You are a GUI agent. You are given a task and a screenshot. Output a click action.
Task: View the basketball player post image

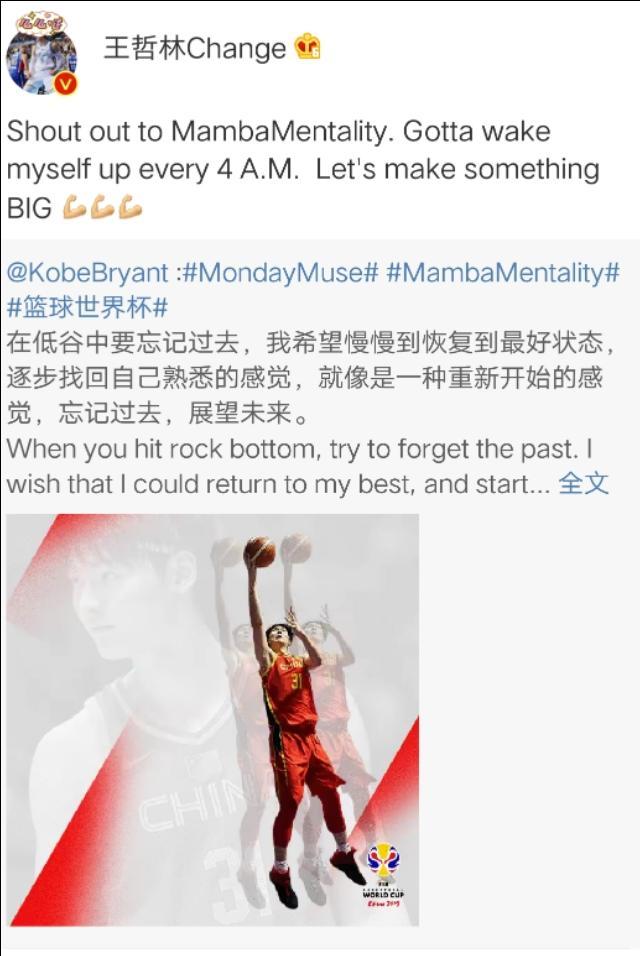212,719
